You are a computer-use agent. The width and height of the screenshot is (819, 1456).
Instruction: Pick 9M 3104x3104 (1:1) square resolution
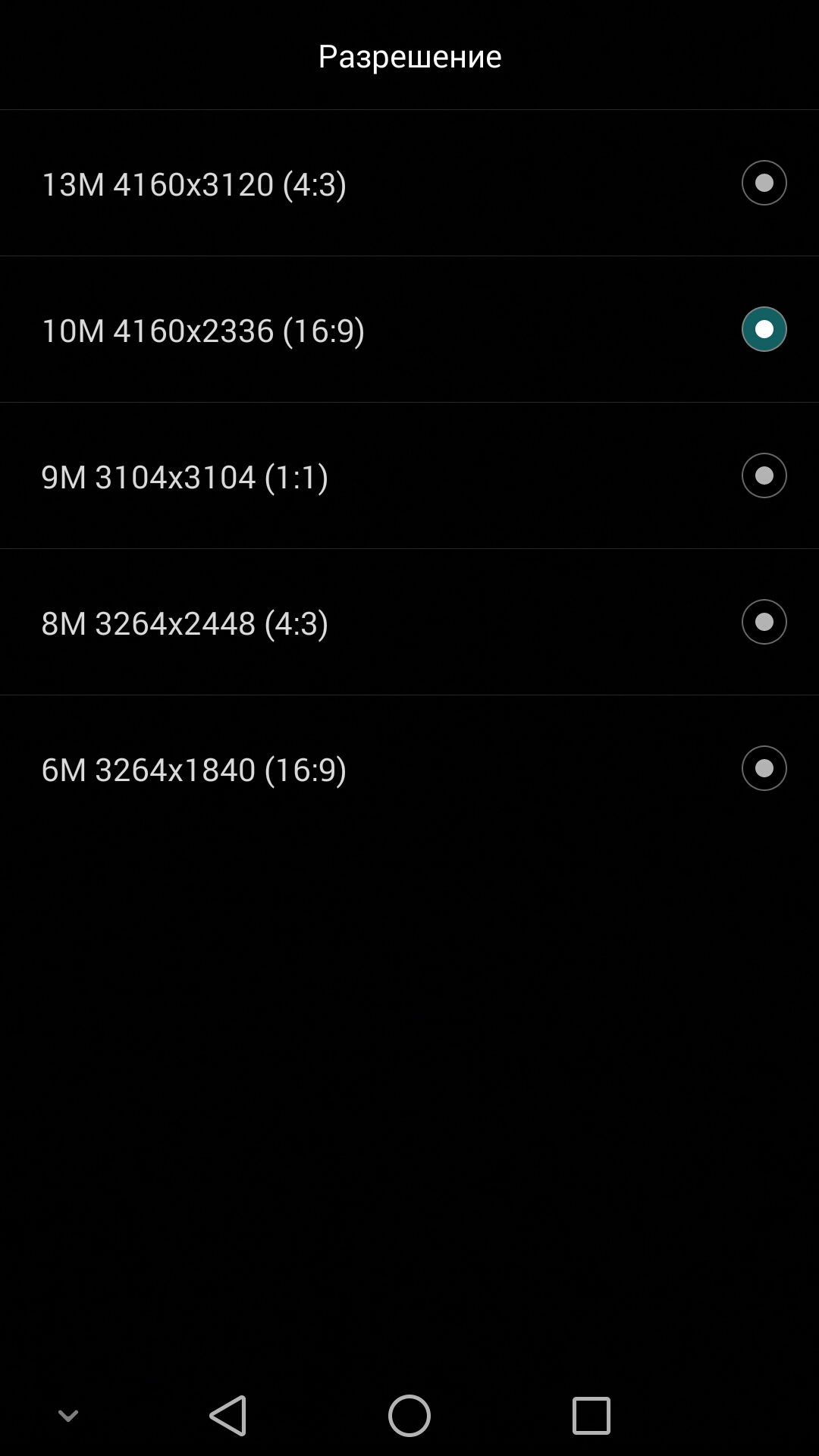pyautogui.click(x=764, y=475)
